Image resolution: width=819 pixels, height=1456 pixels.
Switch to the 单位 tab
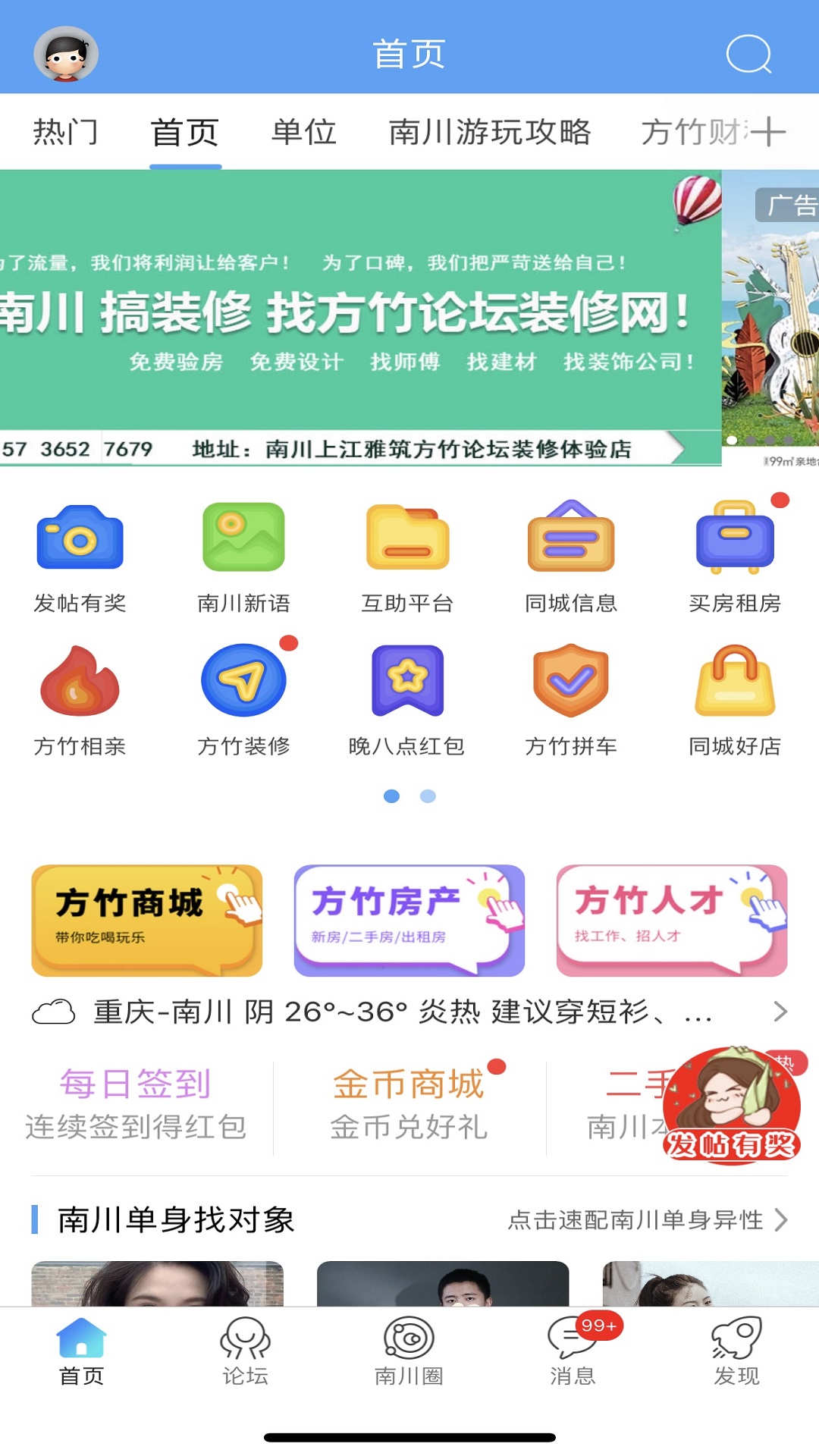click(x=303, y=132)
